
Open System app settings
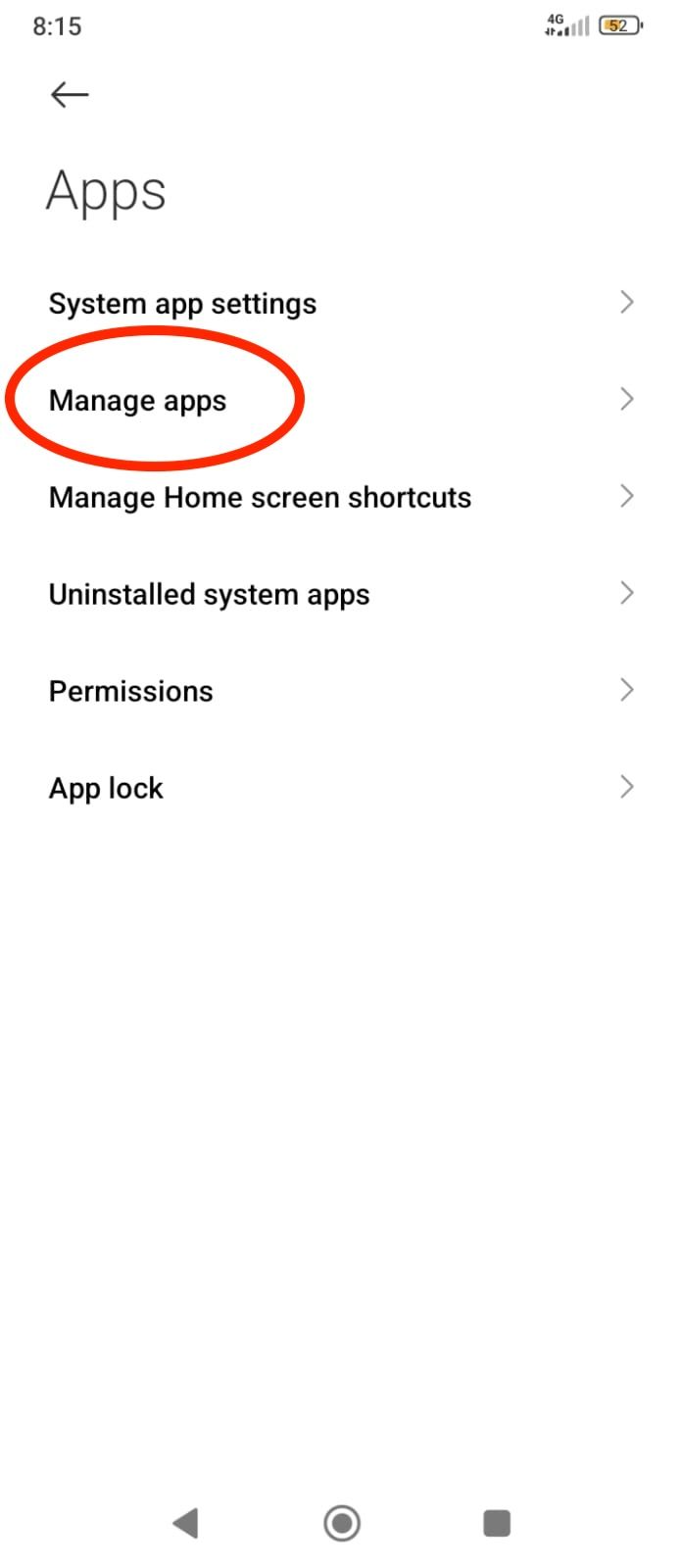pos(342,303)
